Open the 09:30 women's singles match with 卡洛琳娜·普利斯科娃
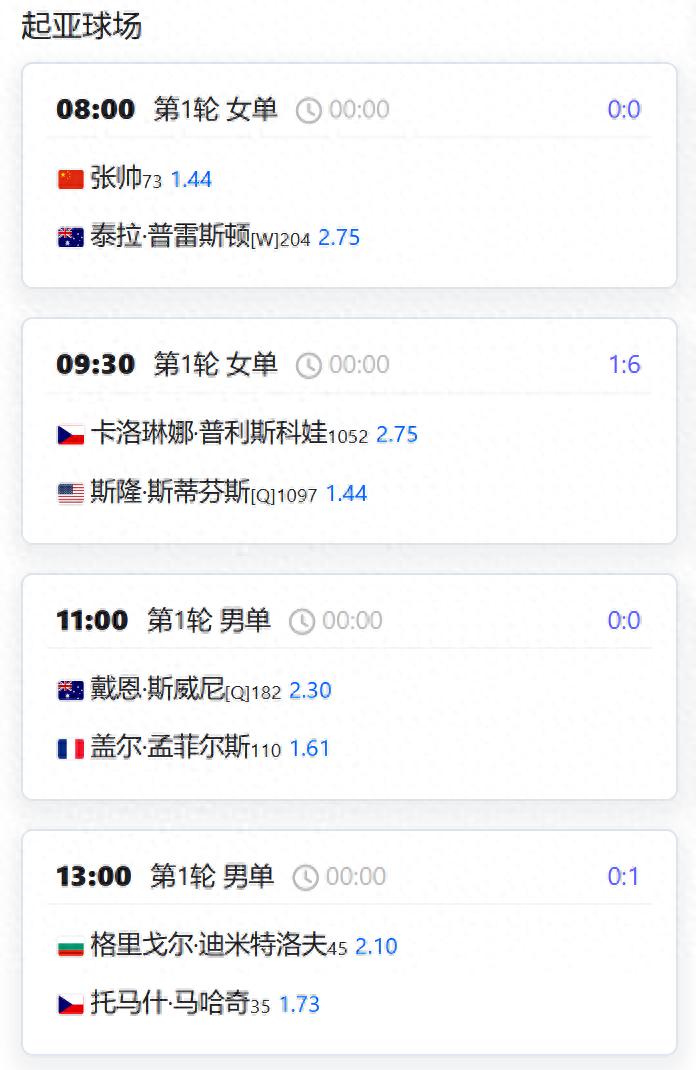696x1070 pixels. 349,431
